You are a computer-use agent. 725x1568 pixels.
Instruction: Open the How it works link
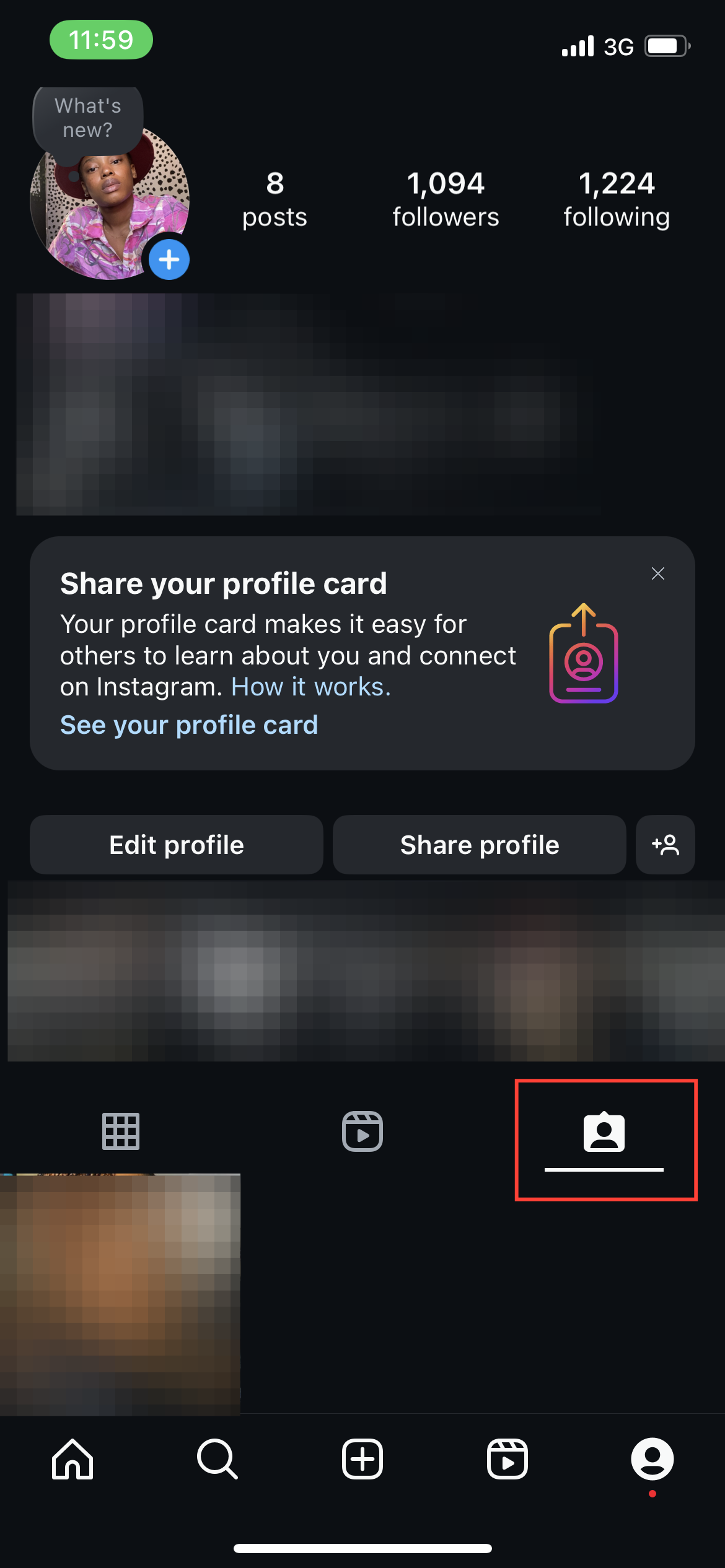click(x=310, y=687)
